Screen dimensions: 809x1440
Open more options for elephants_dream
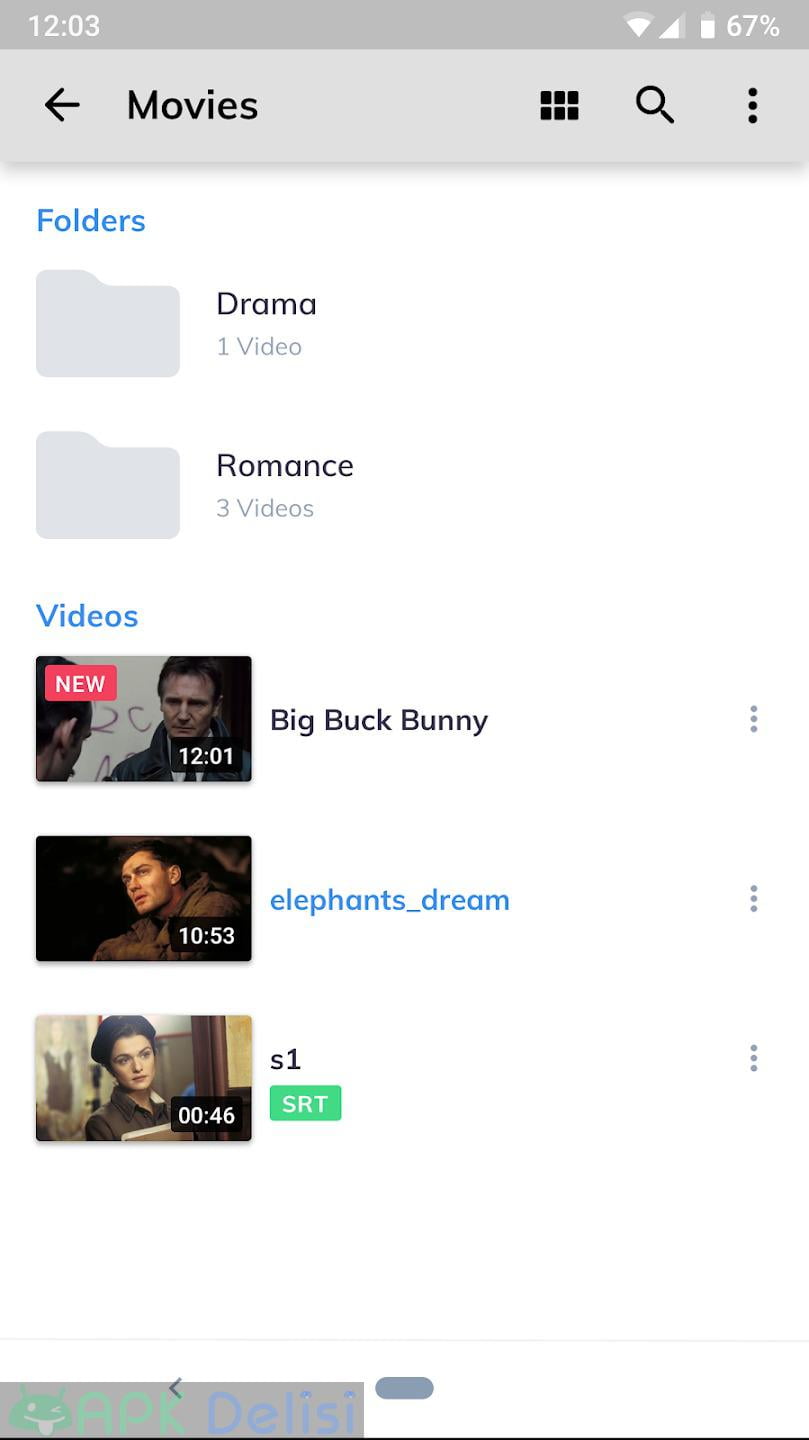pyautogui.click(x=753, y=899)
